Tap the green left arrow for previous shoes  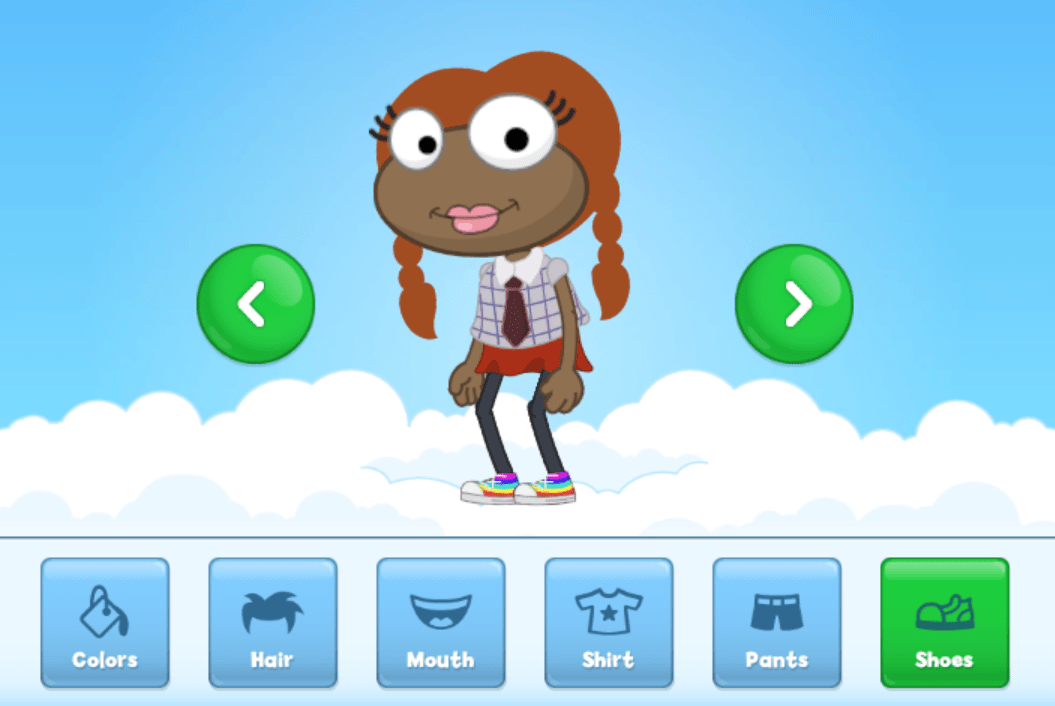(x=256, y=304)
